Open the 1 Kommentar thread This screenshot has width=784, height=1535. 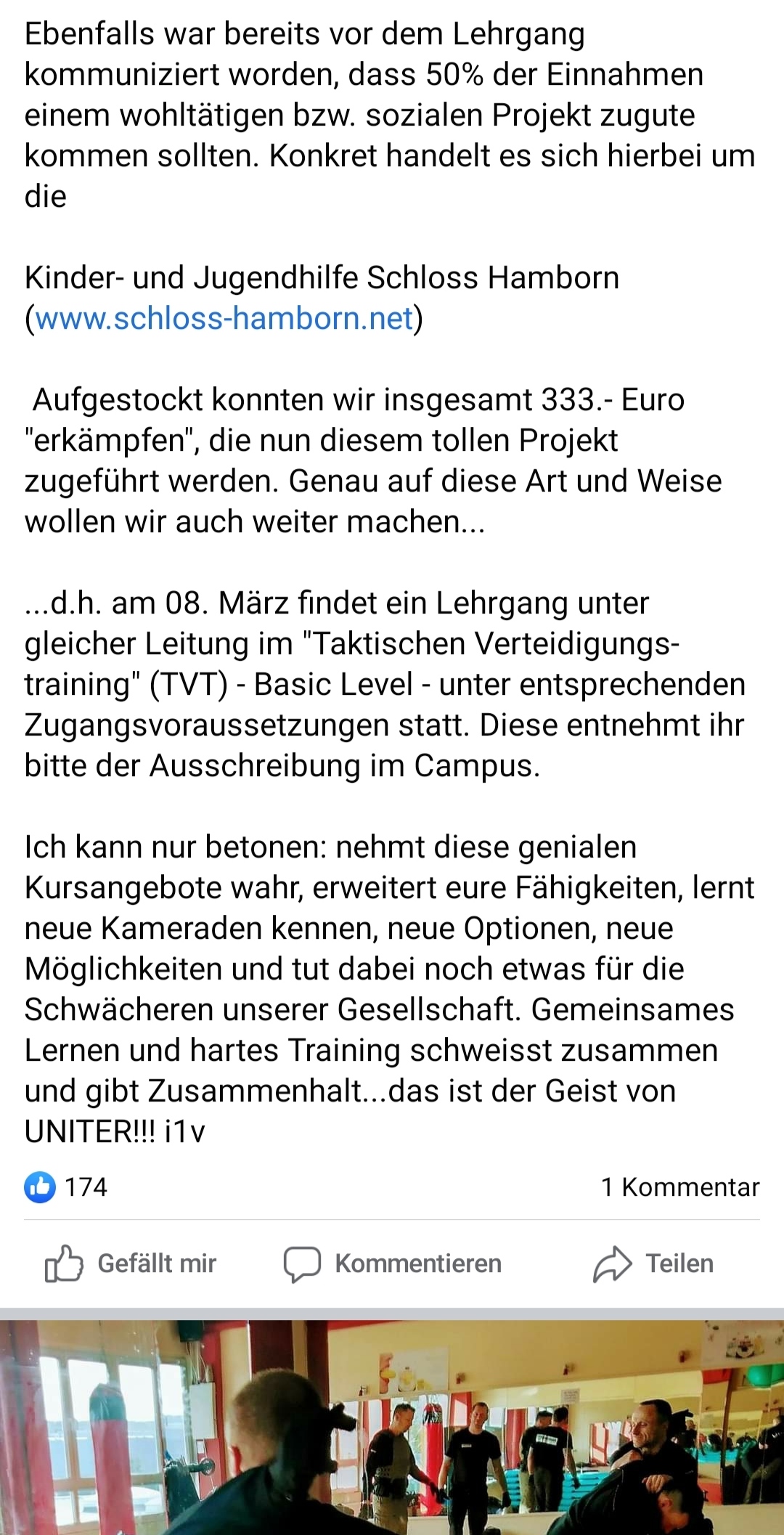click(679, 1187)
